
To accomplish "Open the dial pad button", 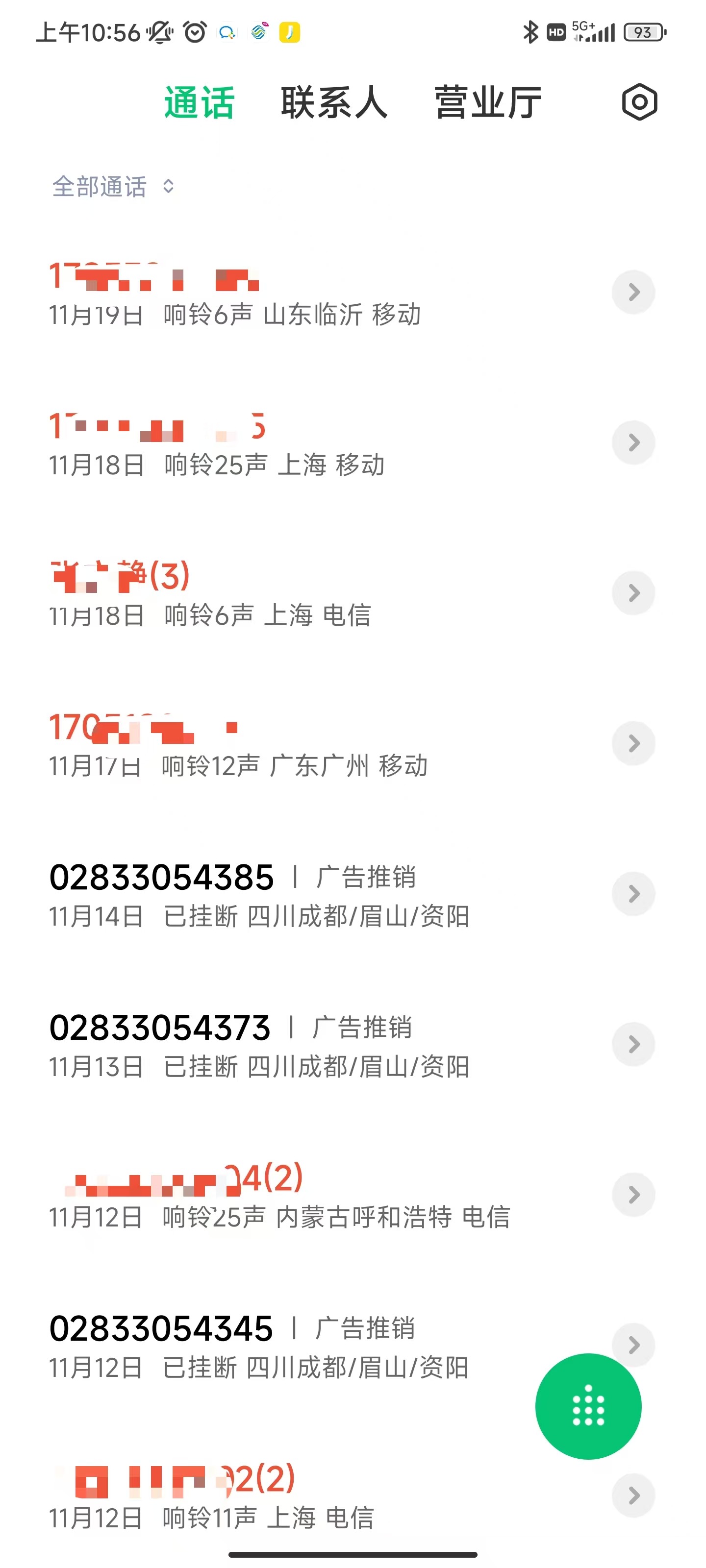I will 588,1405.
